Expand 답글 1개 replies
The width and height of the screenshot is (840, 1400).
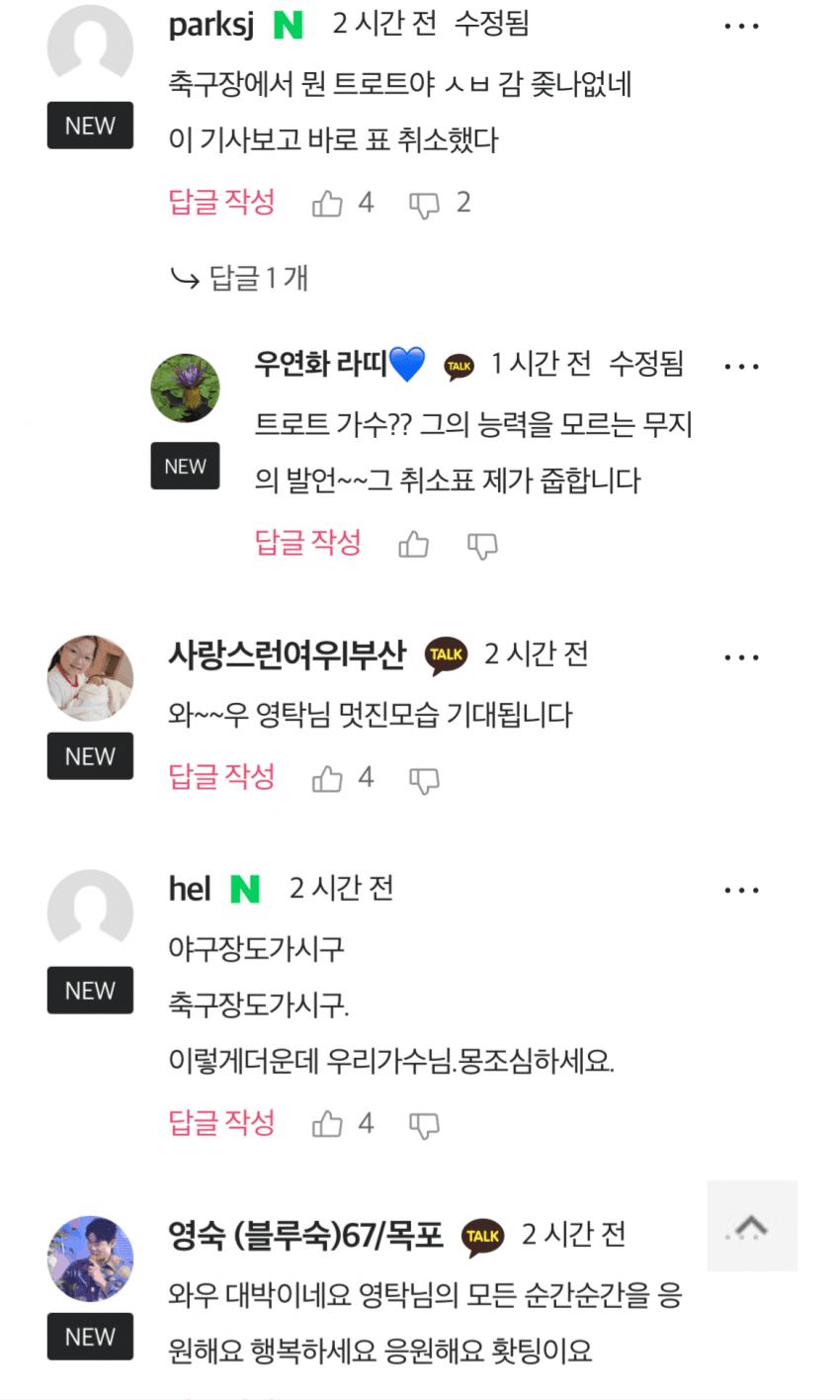click(240, 279)
